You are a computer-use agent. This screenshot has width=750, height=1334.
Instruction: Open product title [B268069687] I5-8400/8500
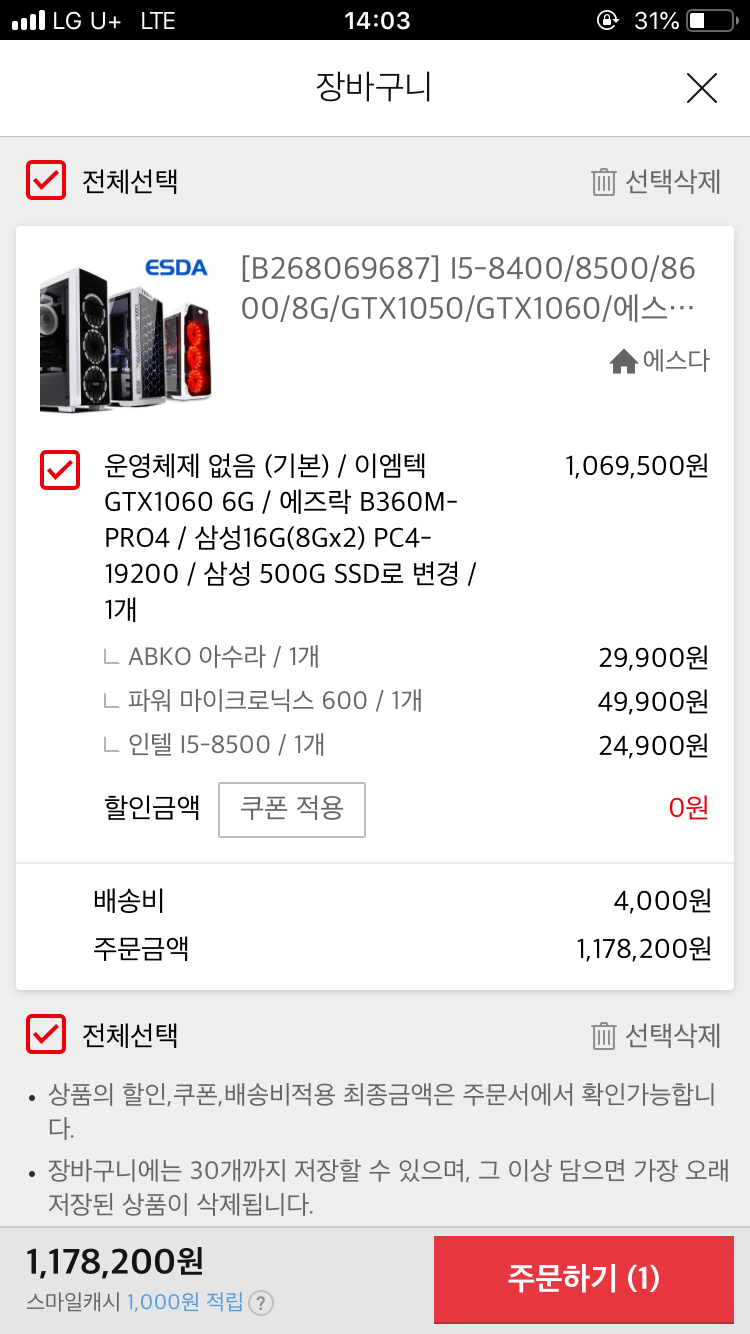click(468, 288)
